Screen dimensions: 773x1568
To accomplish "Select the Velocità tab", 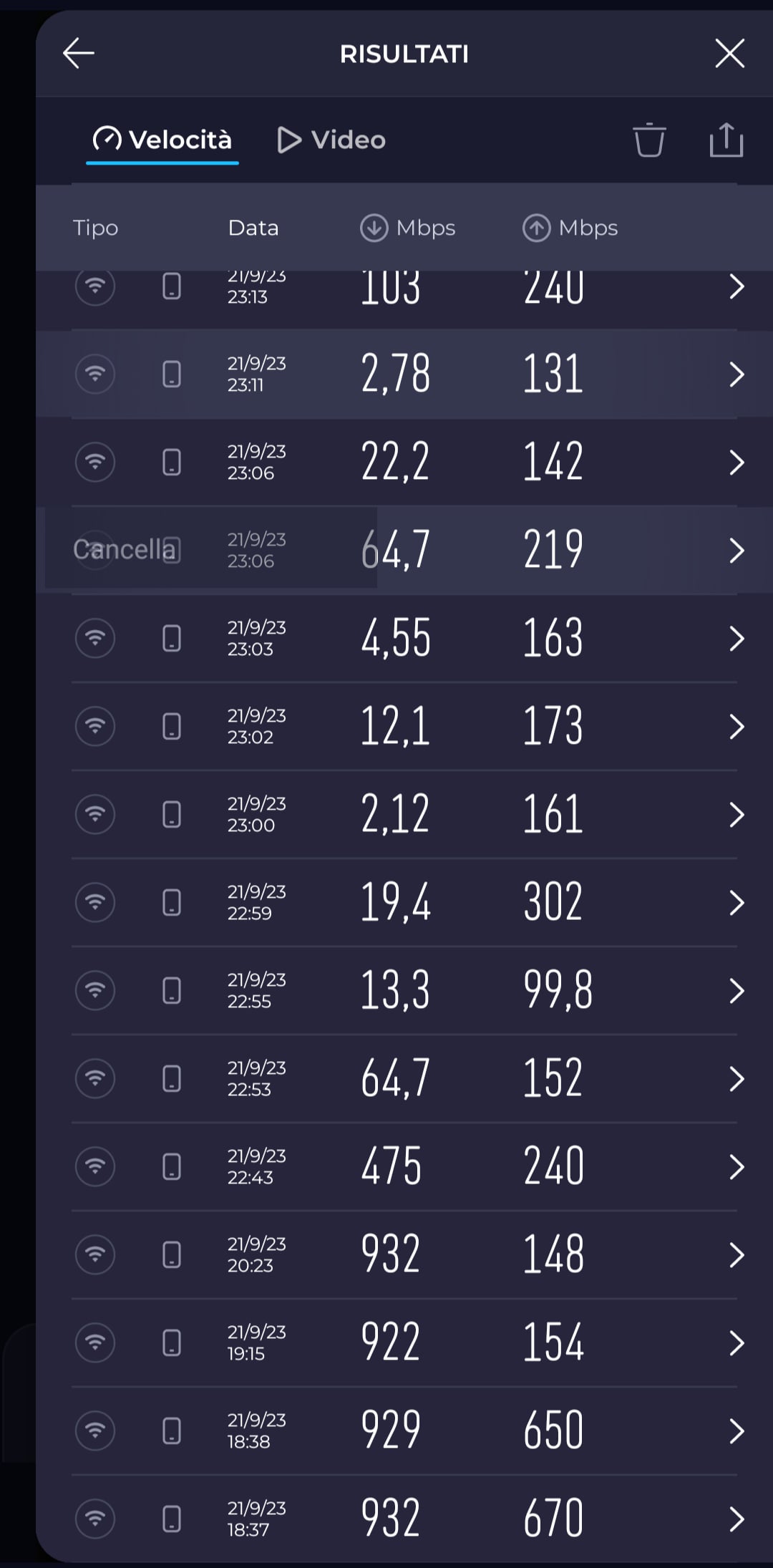I will [x=162, y=140].
